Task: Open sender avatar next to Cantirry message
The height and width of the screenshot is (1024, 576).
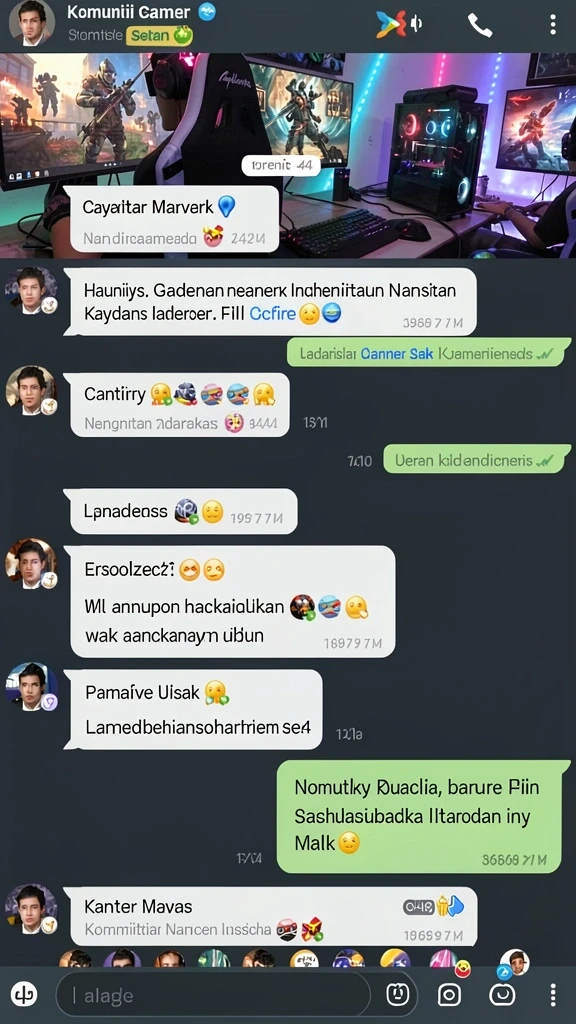Action: tap(31, 391)
